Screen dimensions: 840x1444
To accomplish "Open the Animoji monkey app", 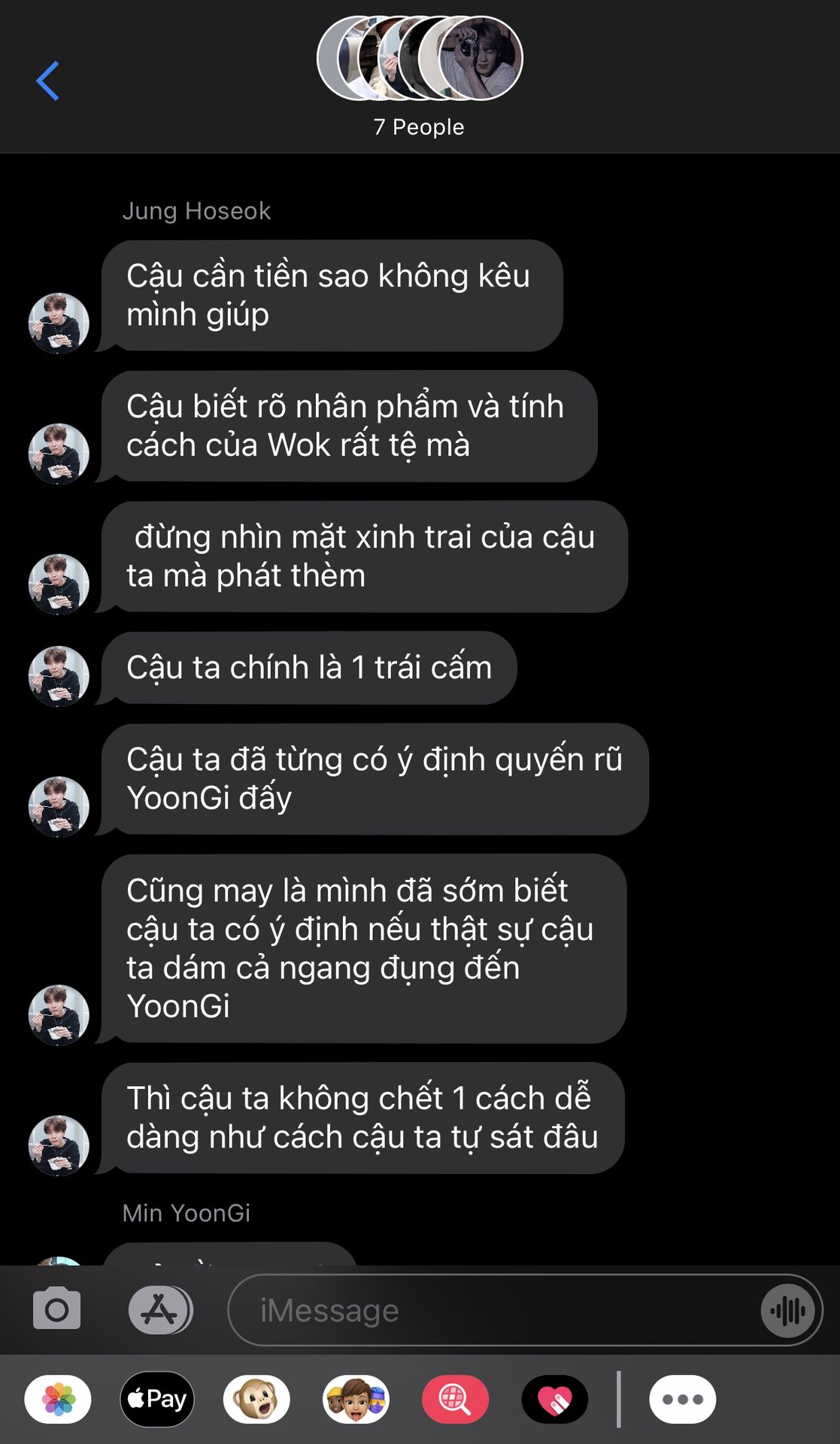I will coord(256,1400).
